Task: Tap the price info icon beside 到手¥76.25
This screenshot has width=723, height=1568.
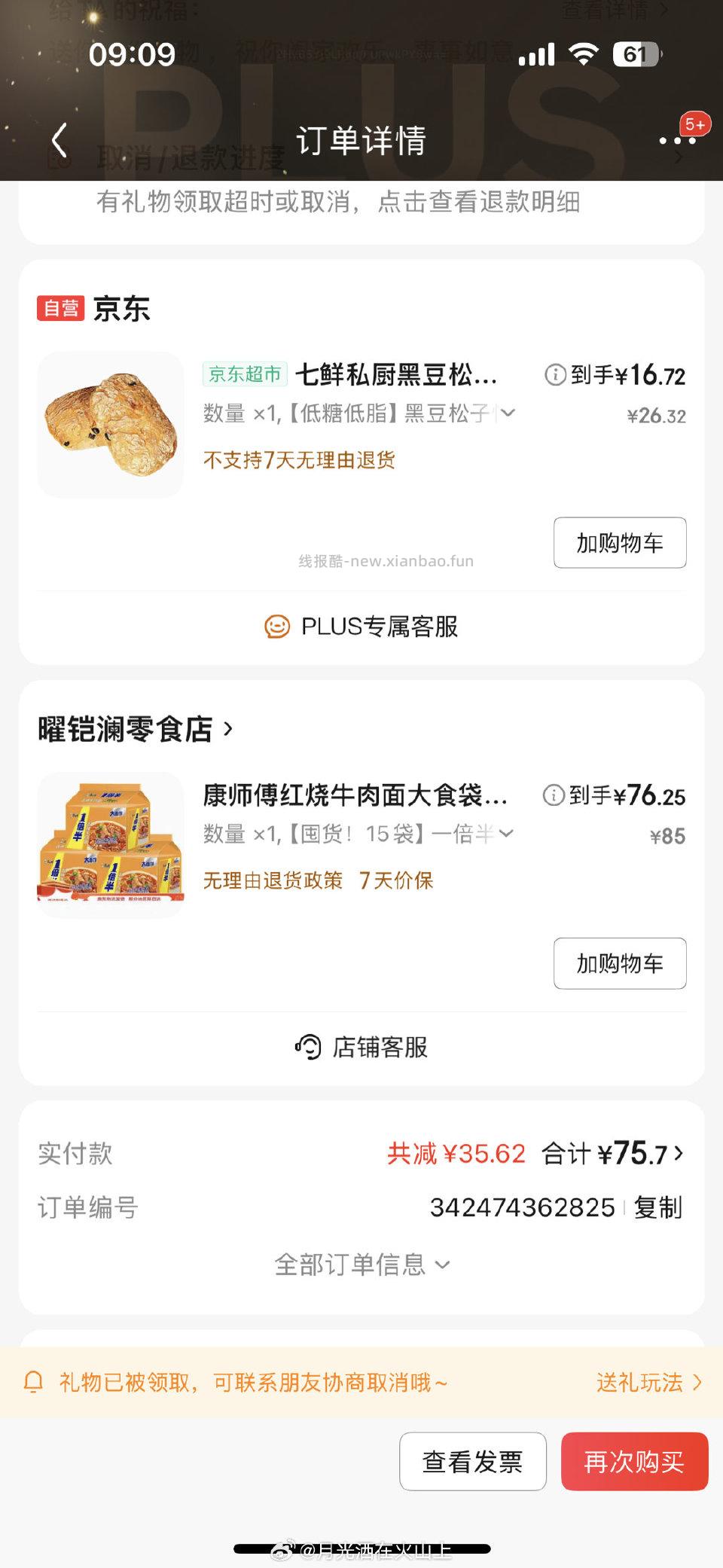Action: pos(555,796)
